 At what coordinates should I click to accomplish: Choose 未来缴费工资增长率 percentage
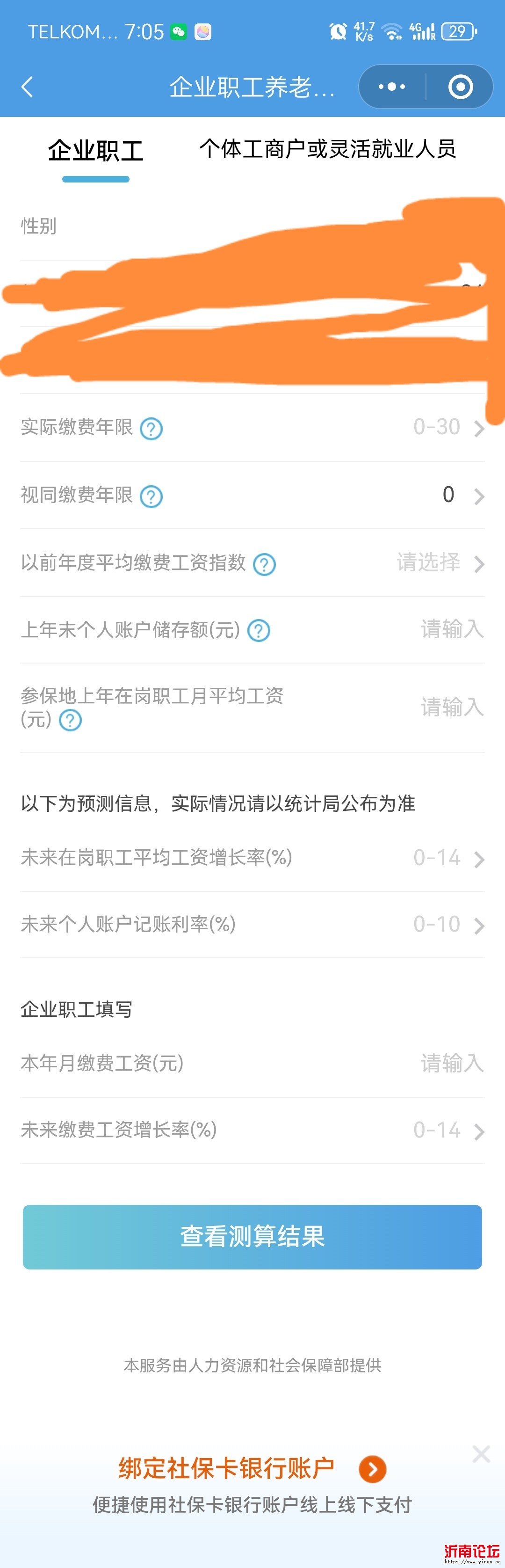[x=448, y=1130]
